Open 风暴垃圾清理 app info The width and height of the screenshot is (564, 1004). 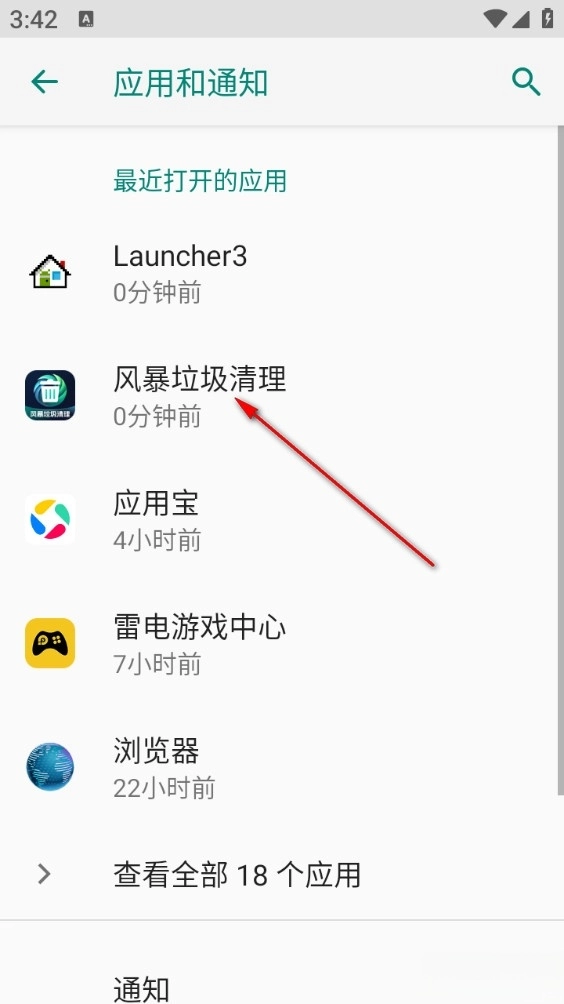(282, 396)
